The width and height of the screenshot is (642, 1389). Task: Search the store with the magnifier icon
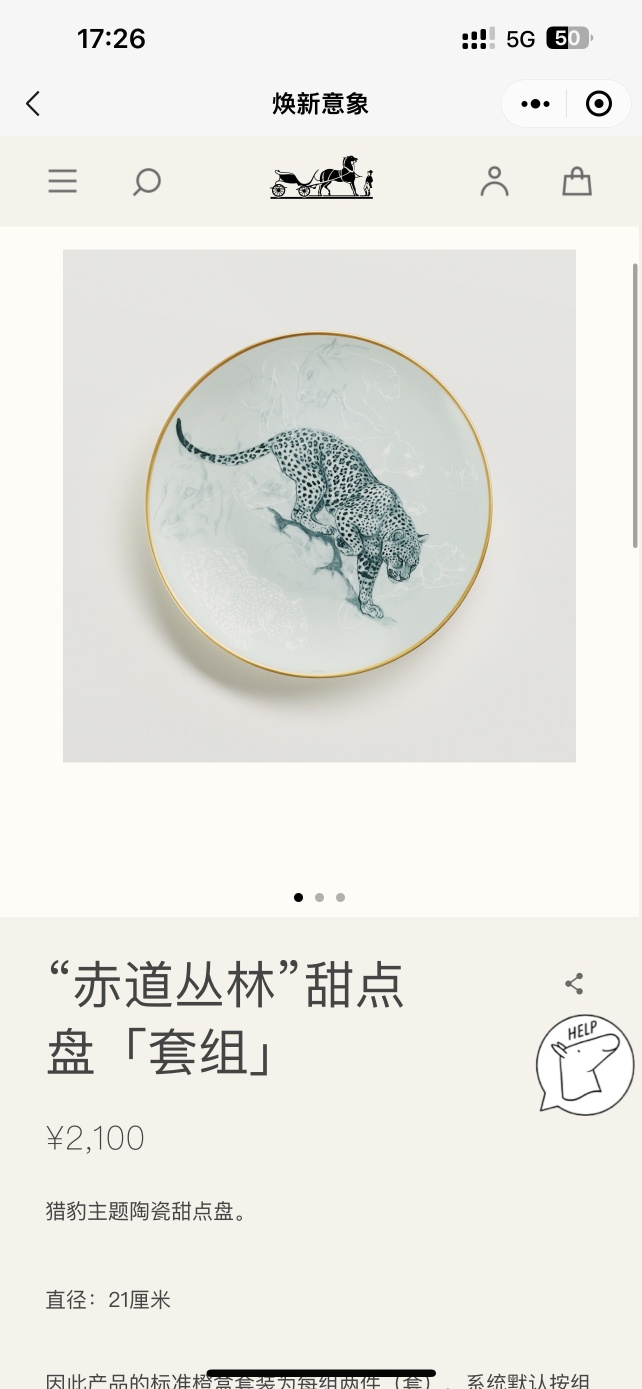tap(147, 182)
